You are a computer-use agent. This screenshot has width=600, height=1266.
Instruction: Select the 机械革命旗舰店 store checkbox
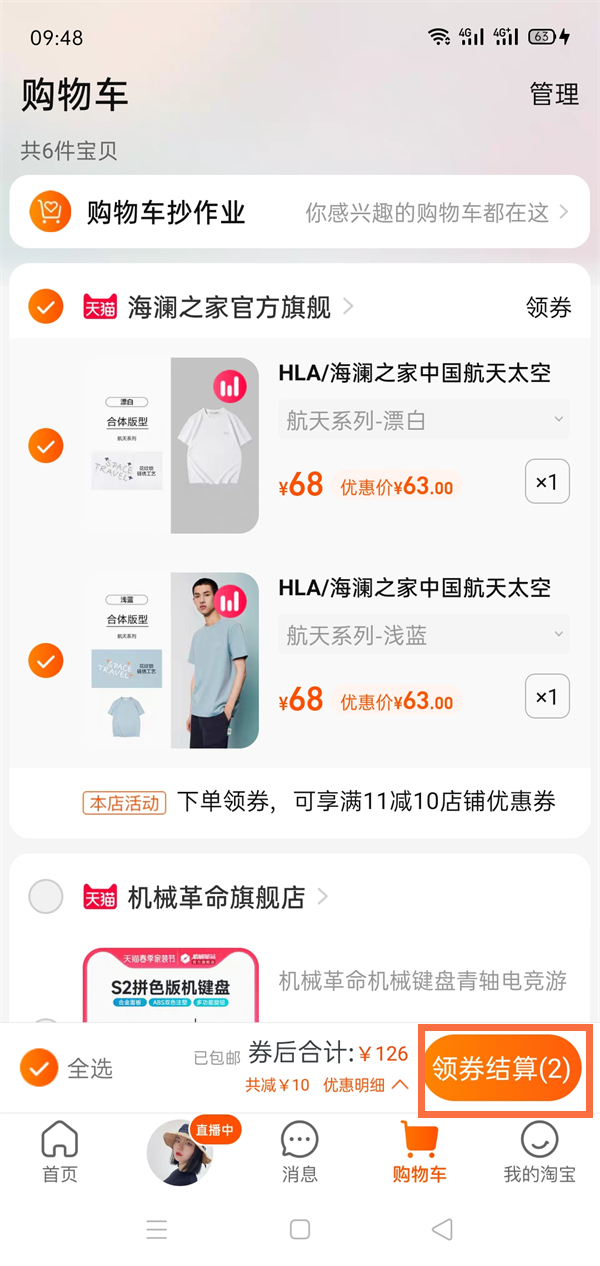click(x=46, y=897)
